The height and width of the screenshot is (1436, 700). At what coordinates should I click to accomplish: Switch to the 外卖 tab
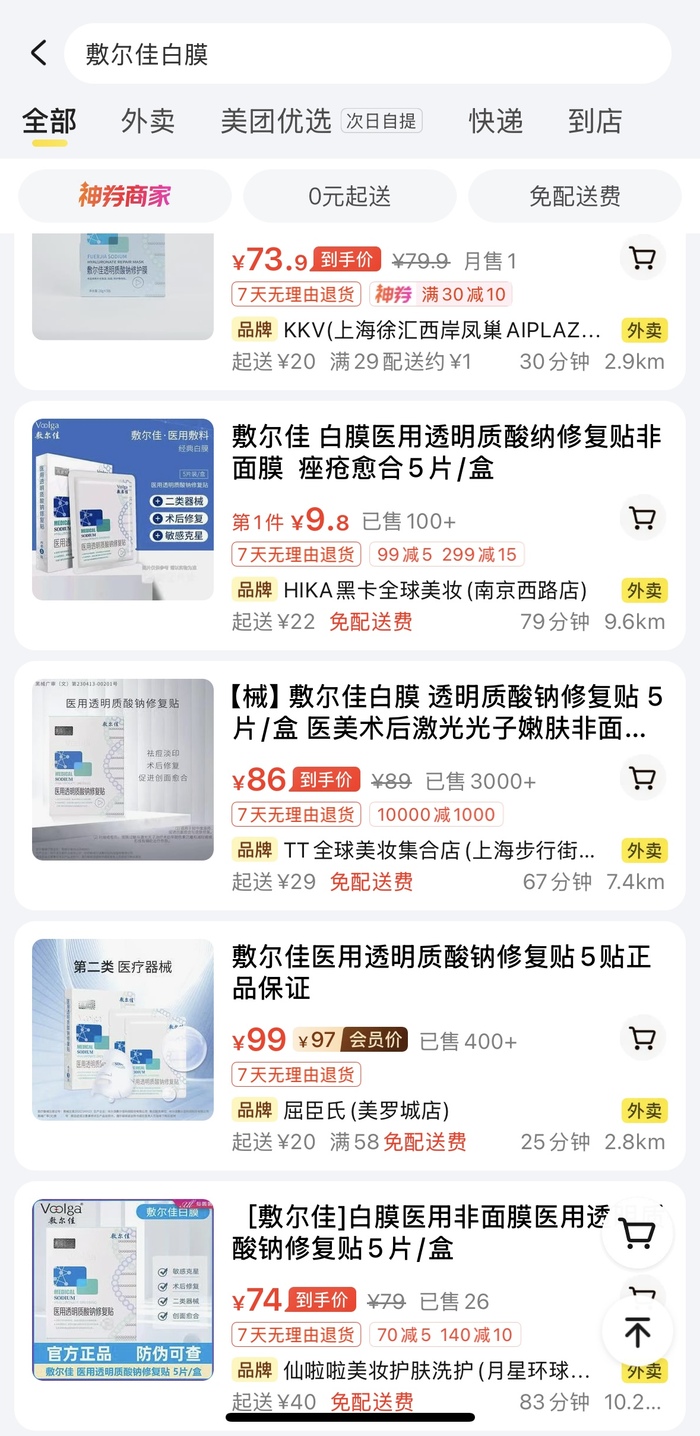(x=148, y=121)
